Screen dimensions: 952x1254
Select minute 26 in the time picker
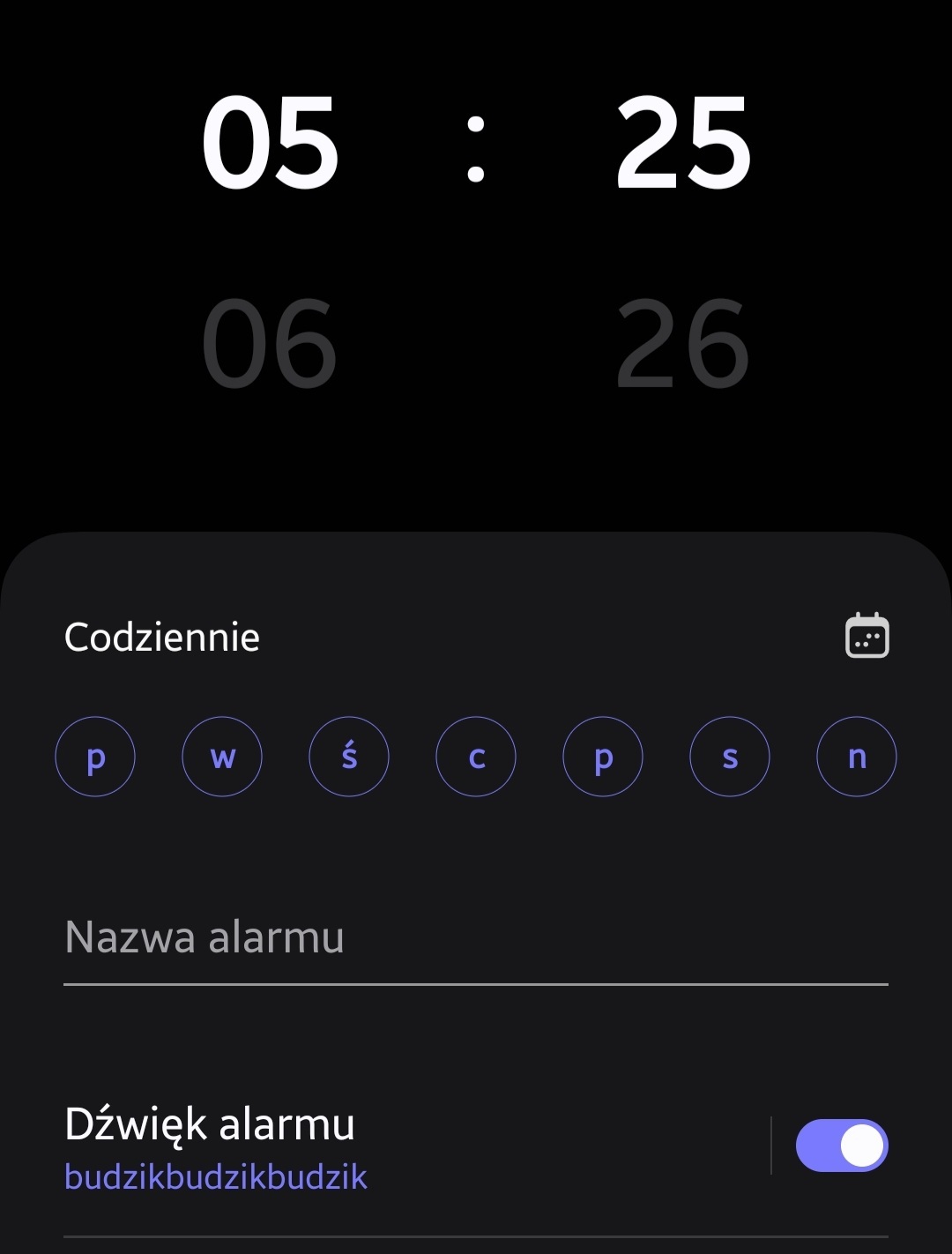pos(683,344)
